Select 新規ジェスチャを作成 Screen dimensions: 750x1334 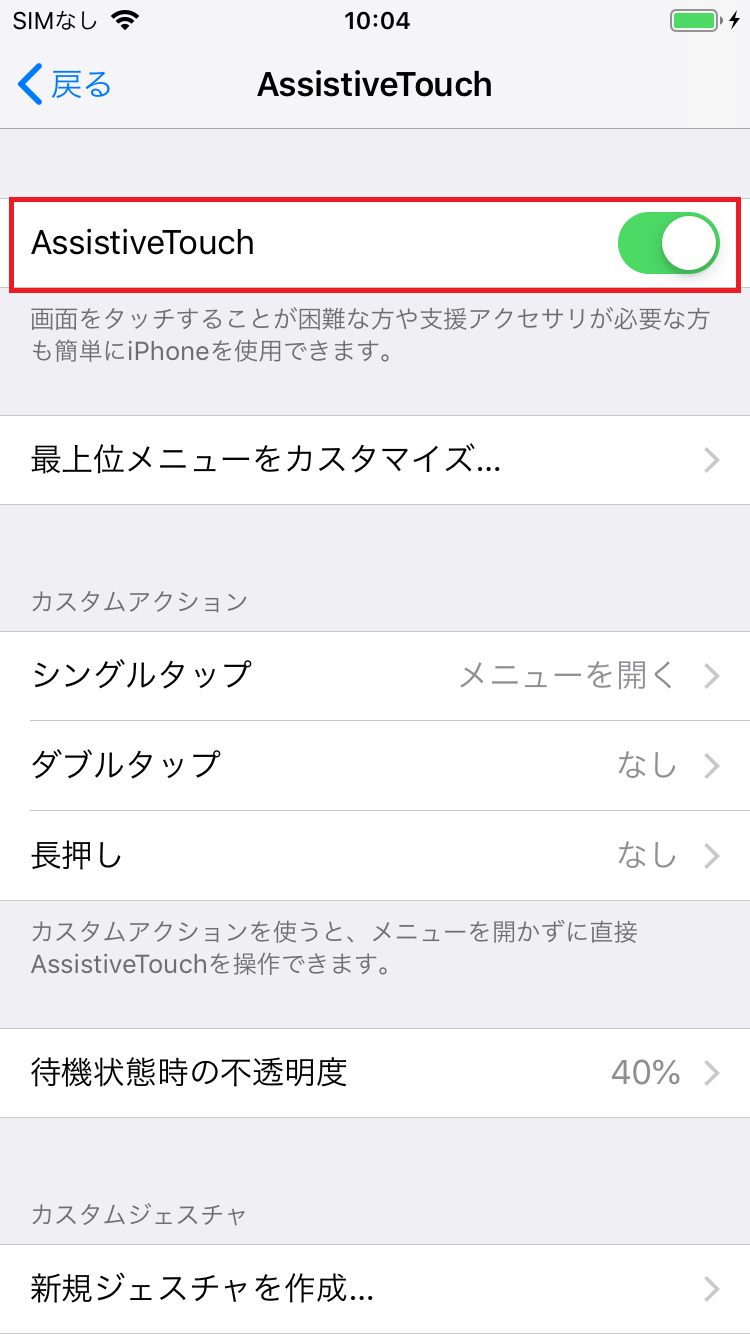tap(375, 1289)
